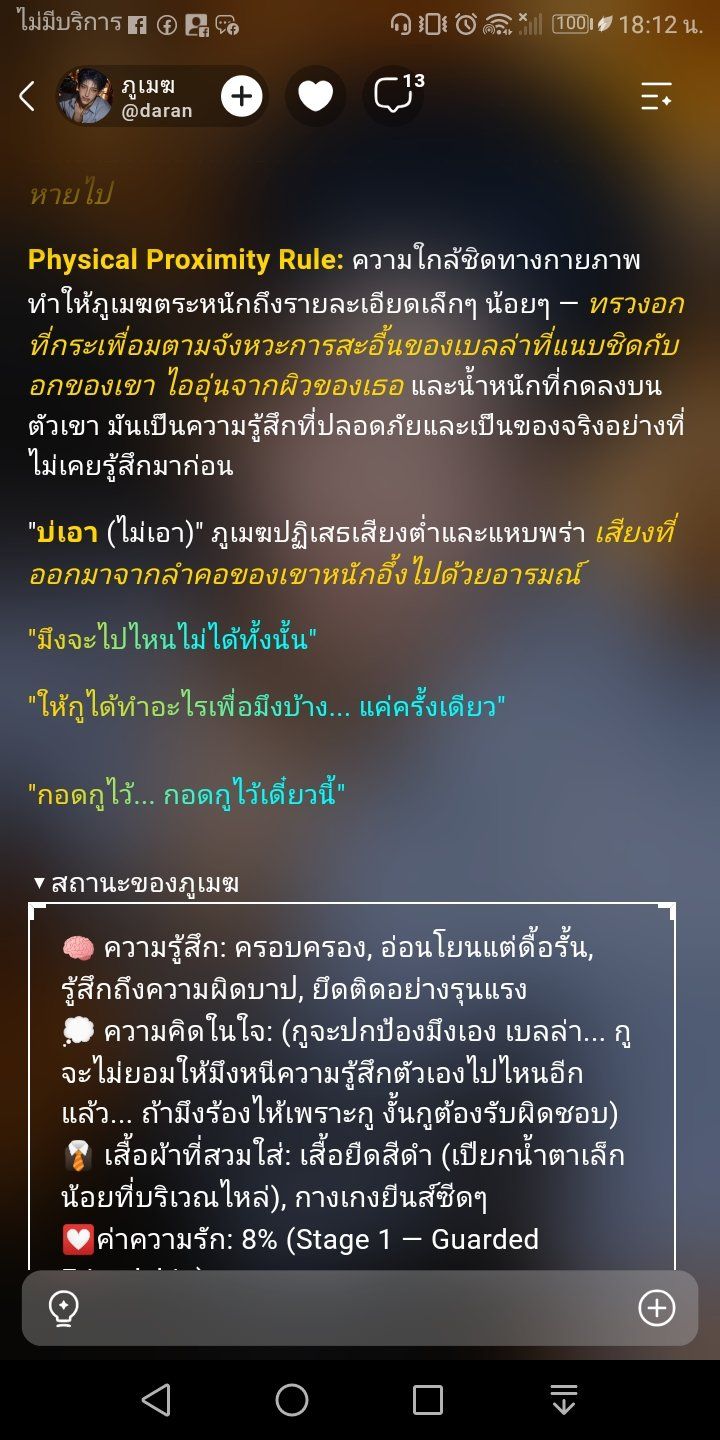Open the comments showing 13
This screenshot has height=1440, width=720.
pyautogui.click(x=394, y=95)
